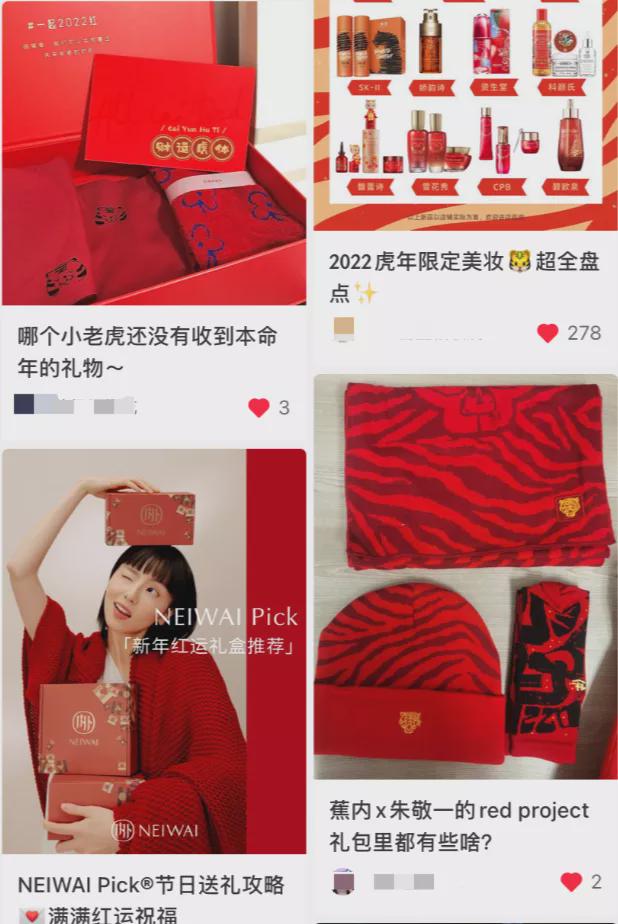Like the 蕉内 red project post
This screenshot has height=924, width=618.
[x=571, y=882]
